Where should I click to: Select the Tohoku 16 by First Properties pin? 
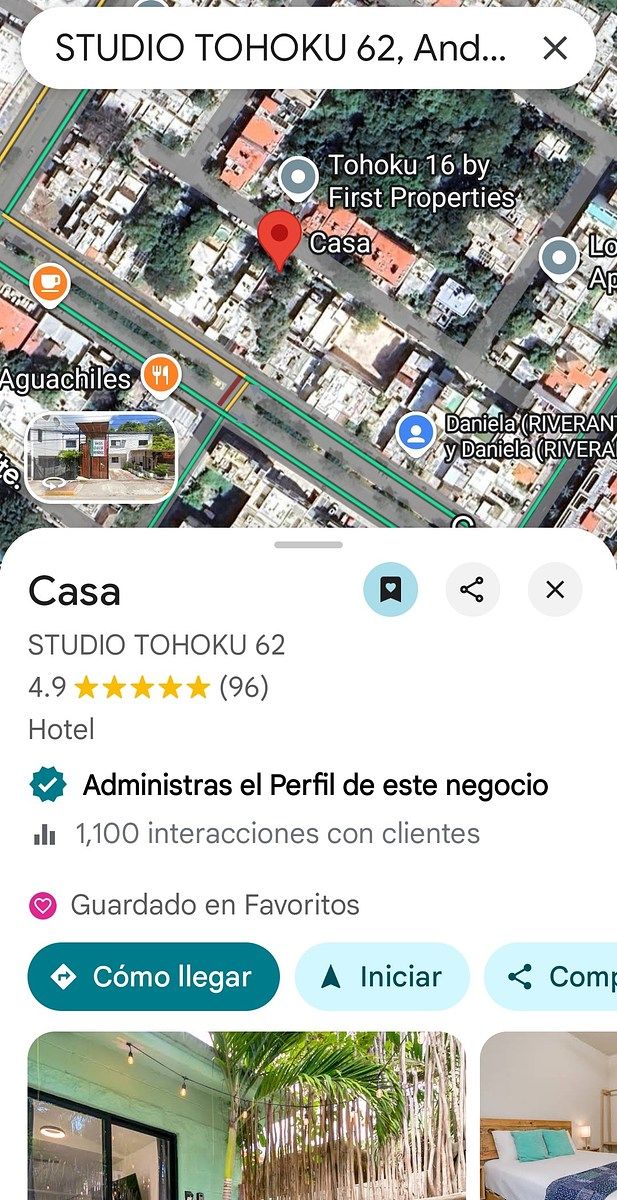pyautogui.click(x=297, y=179)
